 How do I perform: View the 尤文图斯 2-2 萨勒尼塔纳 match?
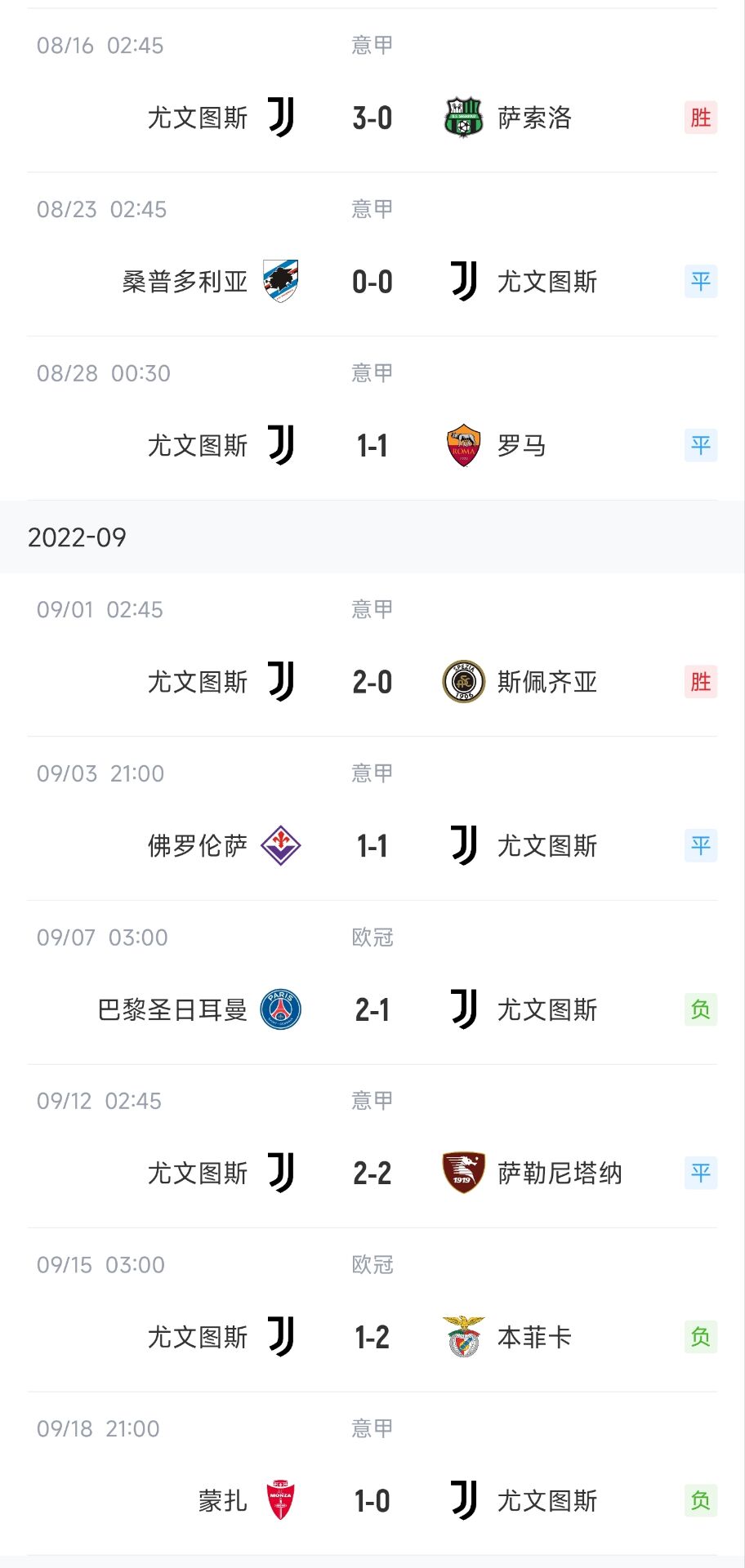[372, 1147]
